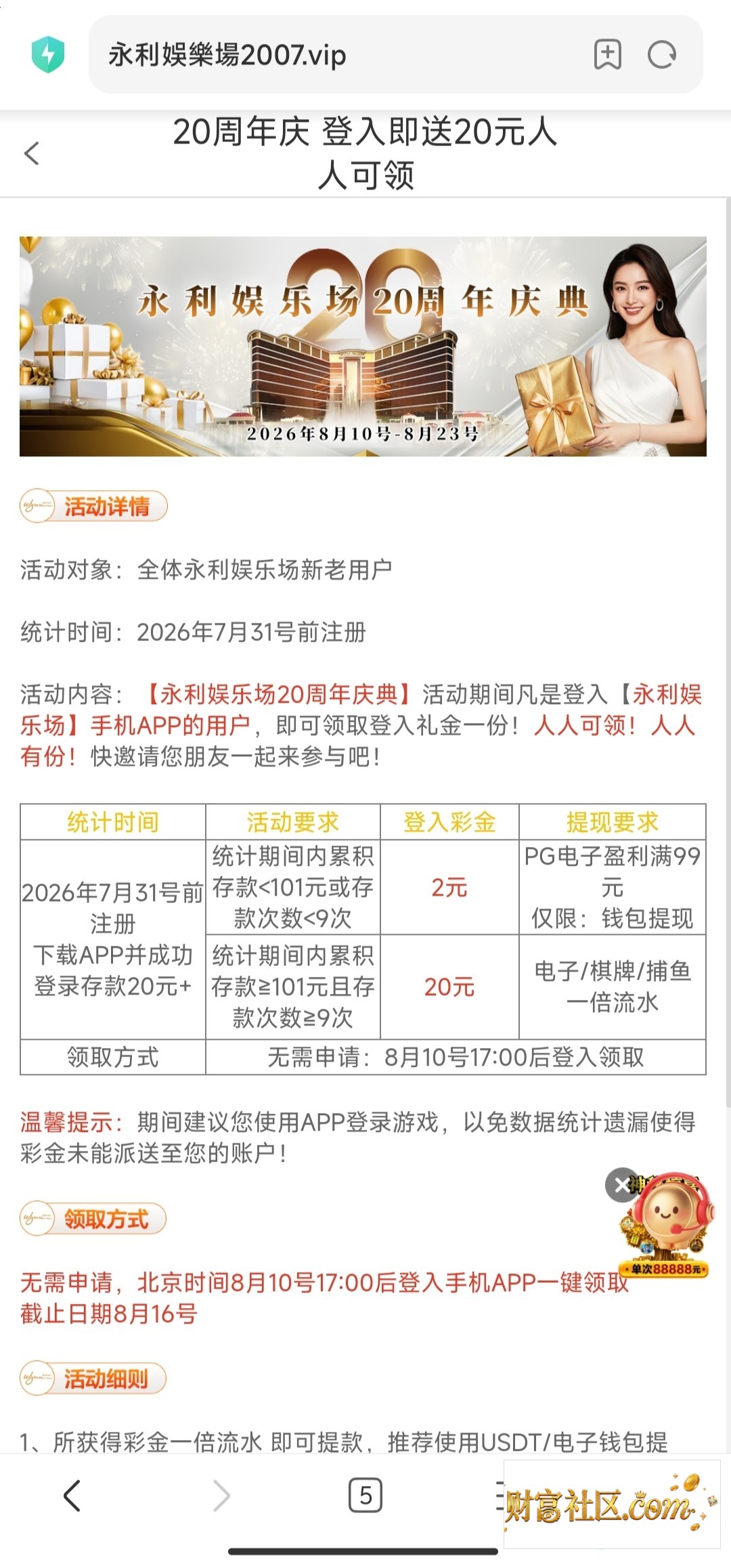The height and width of the screenshot is (1568, 731).
Task: Open the floating customer service mascot
Action: [x=667, y=1226]
